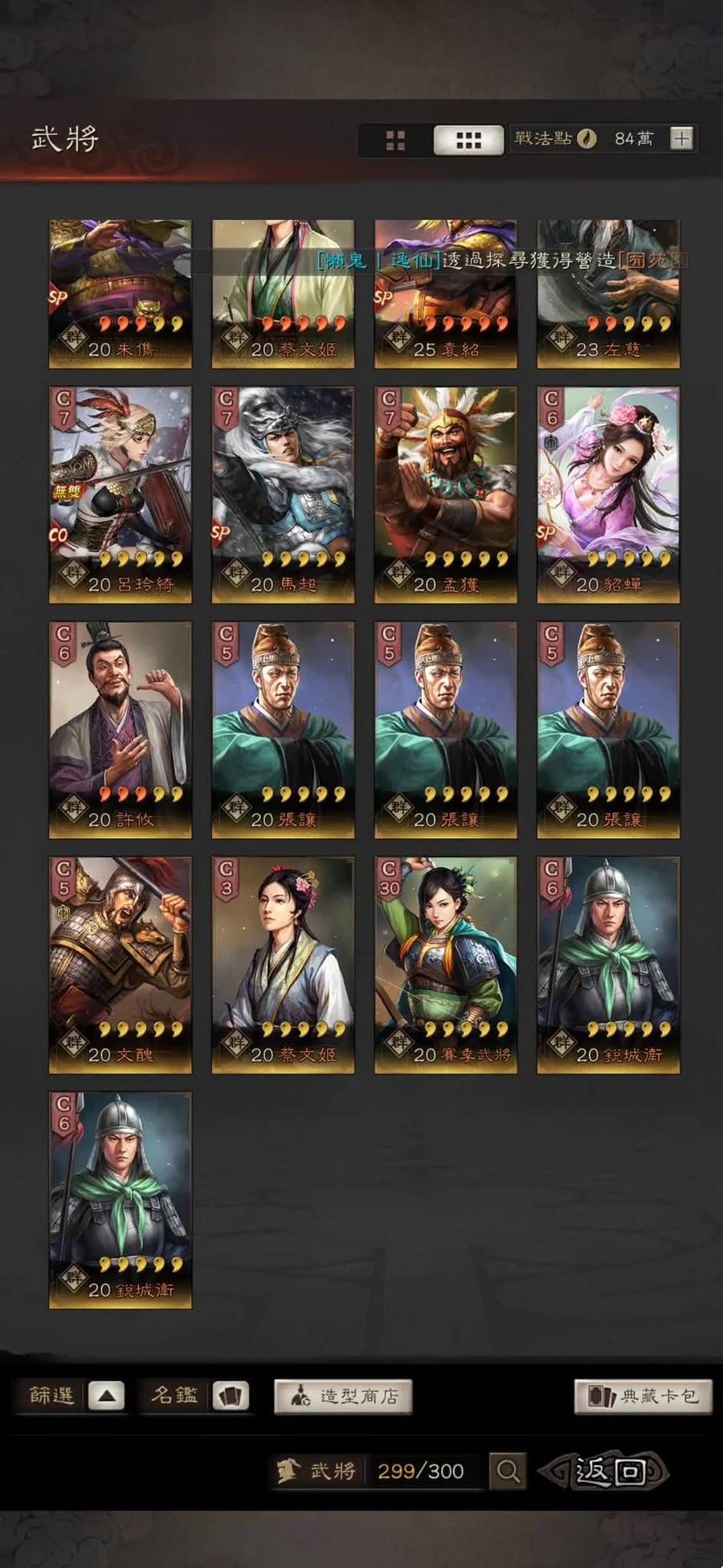
Task: Open the 典藏卡包 card pack
Action: tap(643, 1396)
